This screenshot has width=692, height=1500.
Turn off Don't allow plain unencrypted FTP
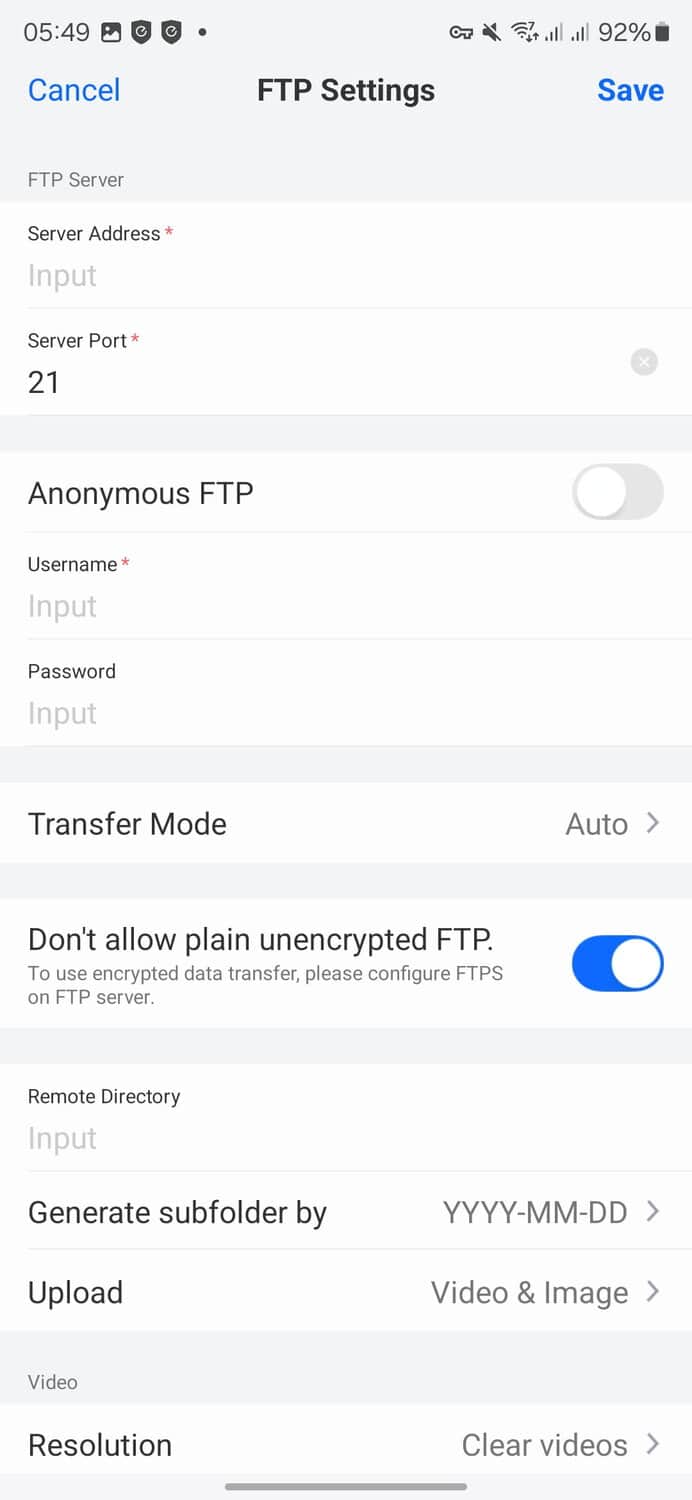pyautogui.click(x=617, y=963)
